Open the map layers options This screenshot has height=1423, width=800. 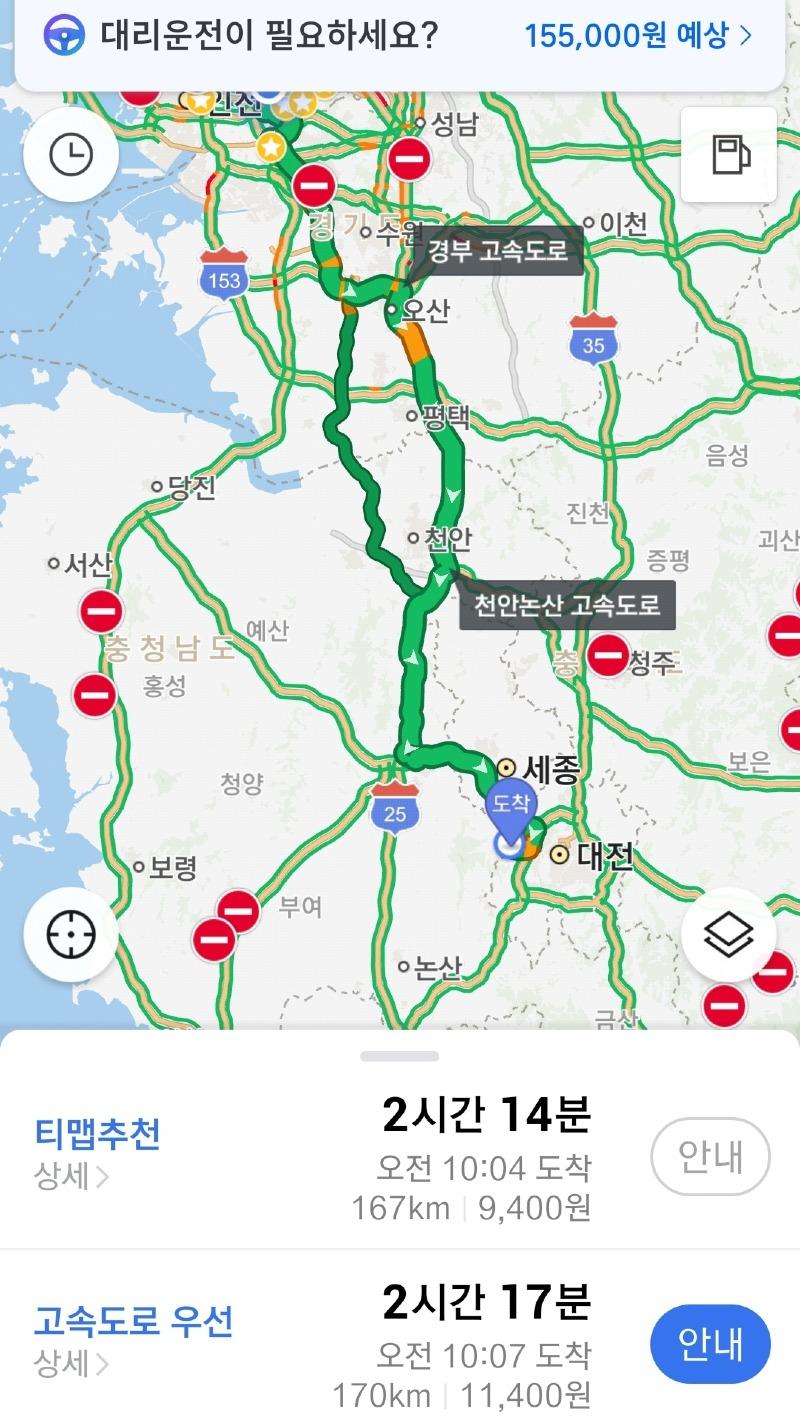(729, 935)
